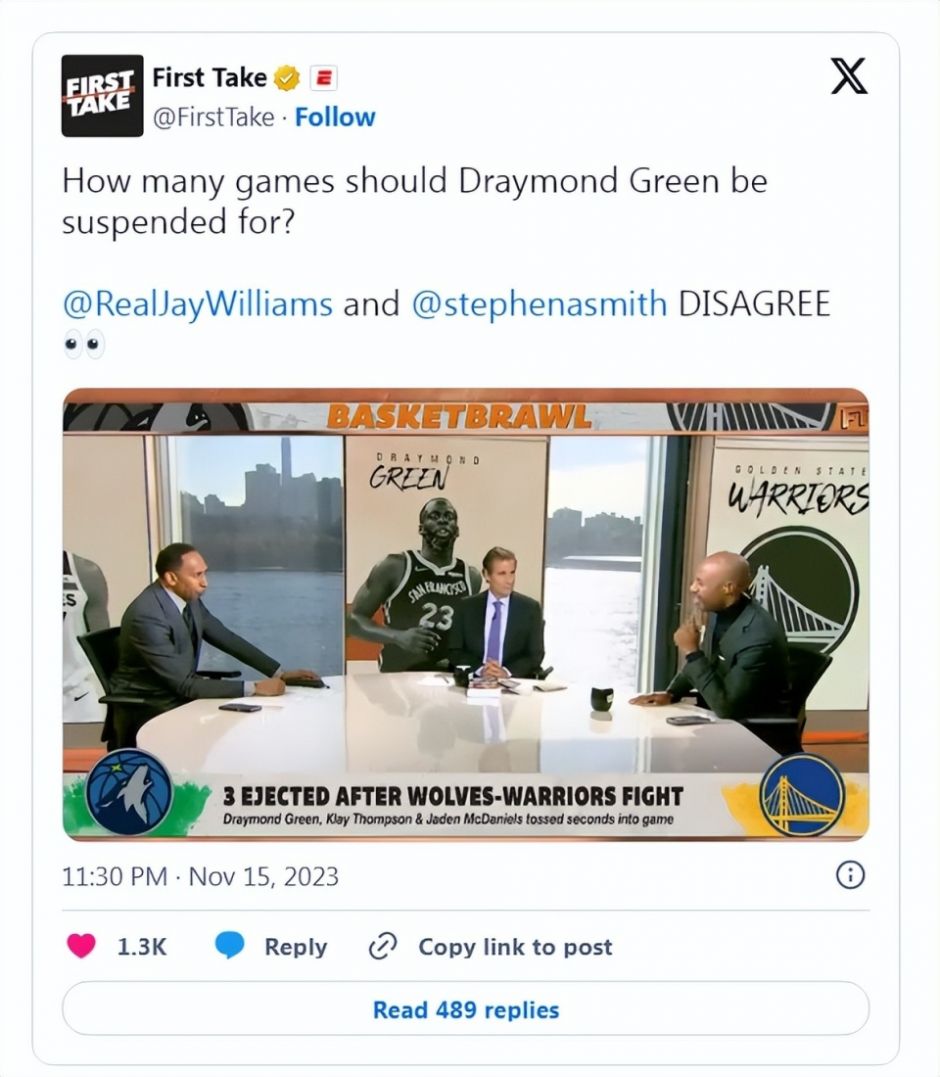Open the @RealJayWilliams mention
This screenshot has height=1077, width=940.
point(197,304)
